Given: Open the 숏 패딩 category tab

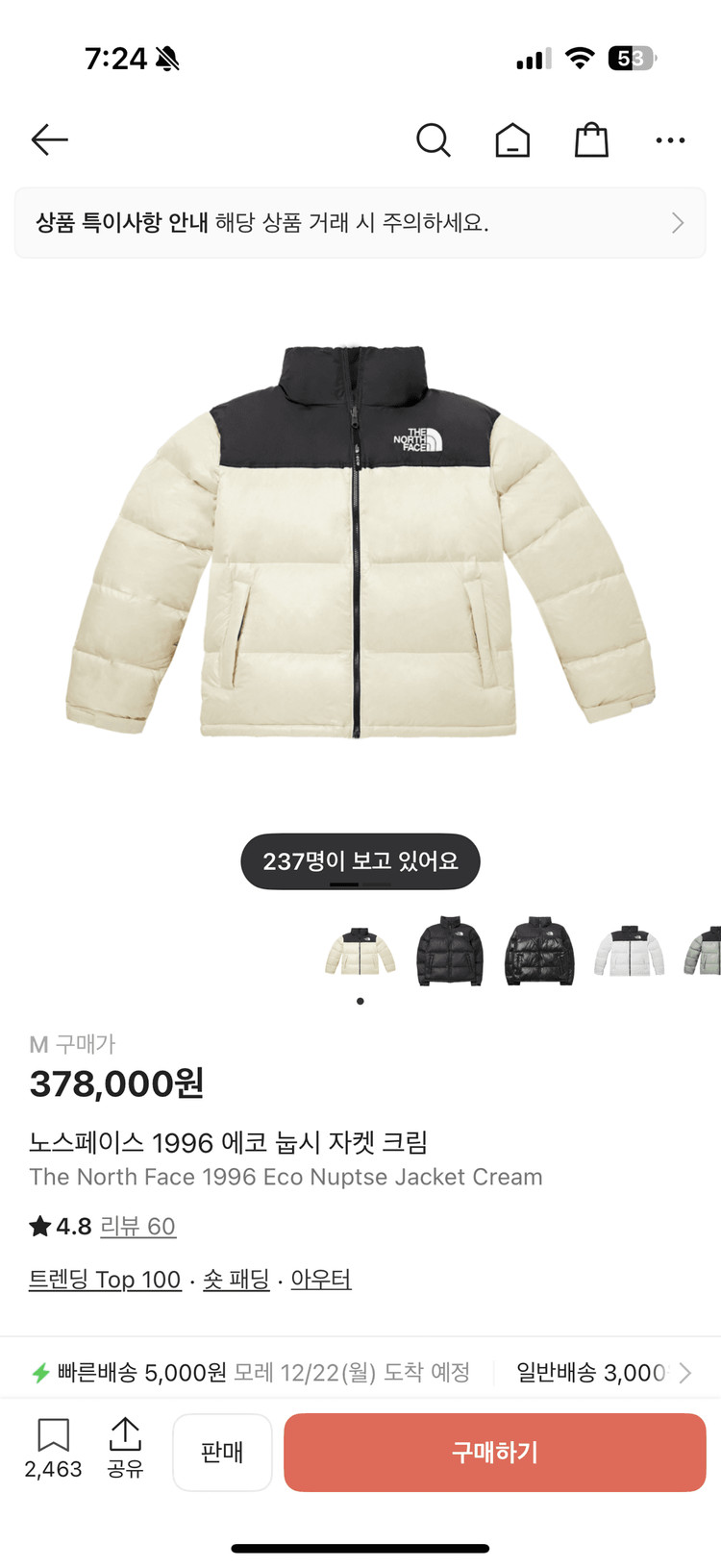Looking at the screenshot, I should click(x=236, y=1280).
